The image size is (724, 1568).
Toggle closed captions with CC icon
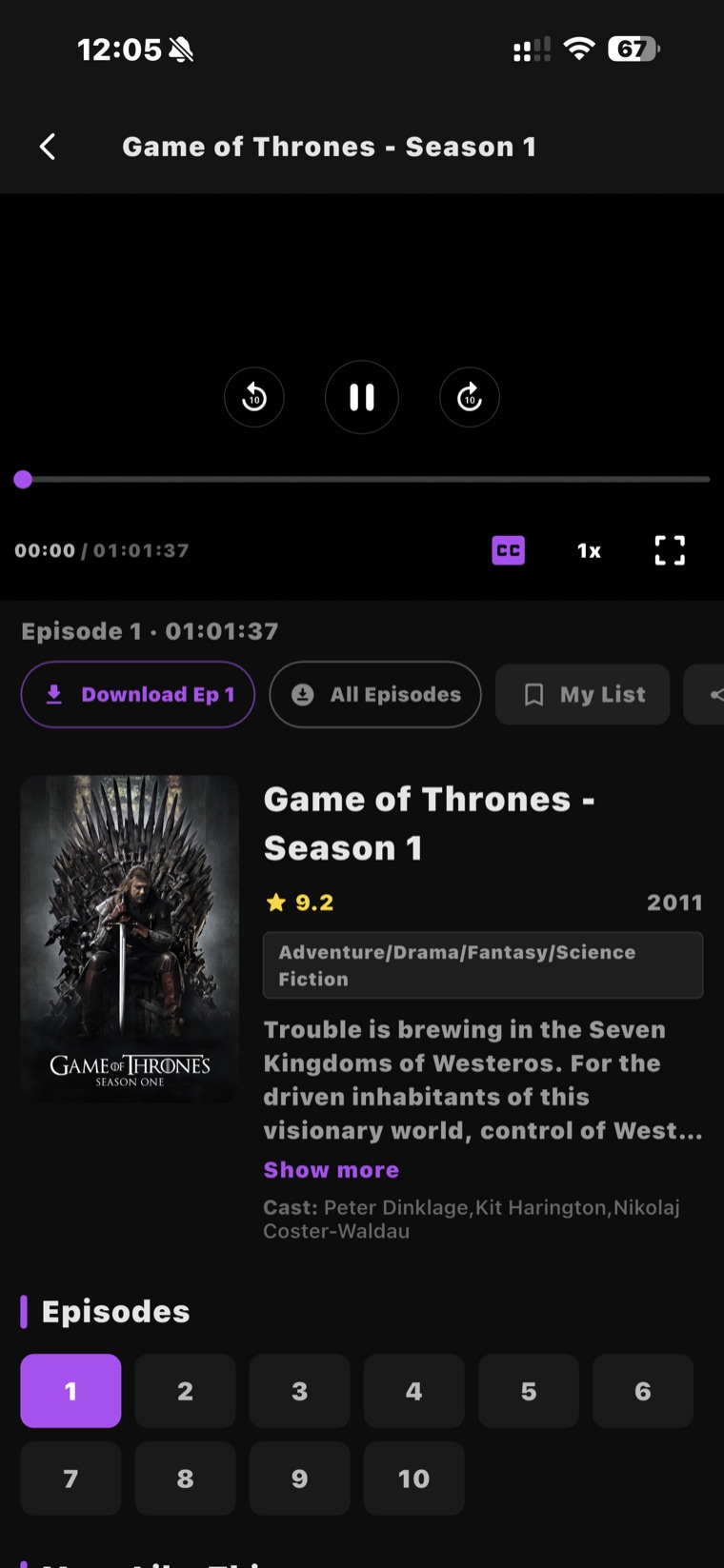509,550
